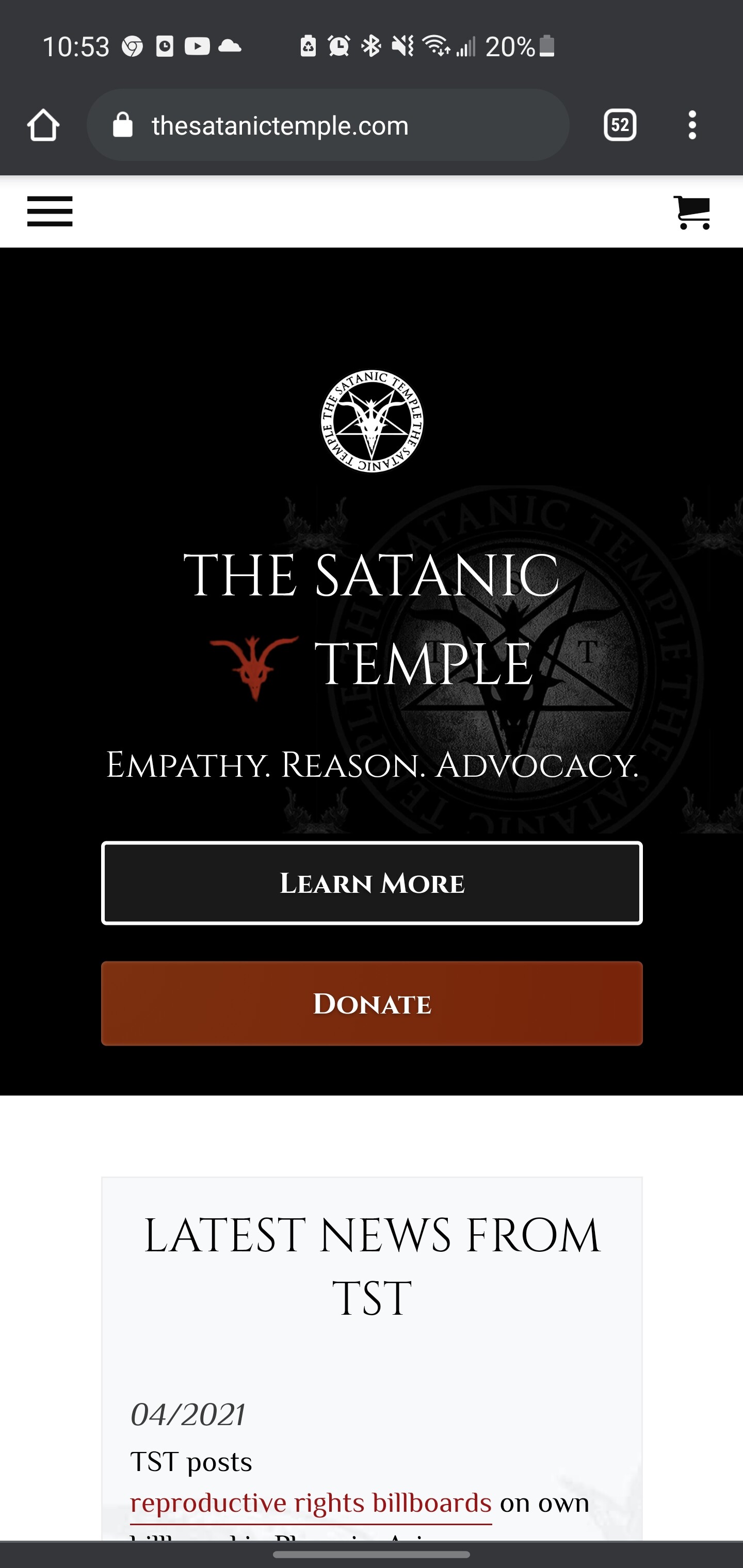The image size is (743, 1568).
Task: Open the browser three-dot overflow menu
Action: (x=692, y=125)
